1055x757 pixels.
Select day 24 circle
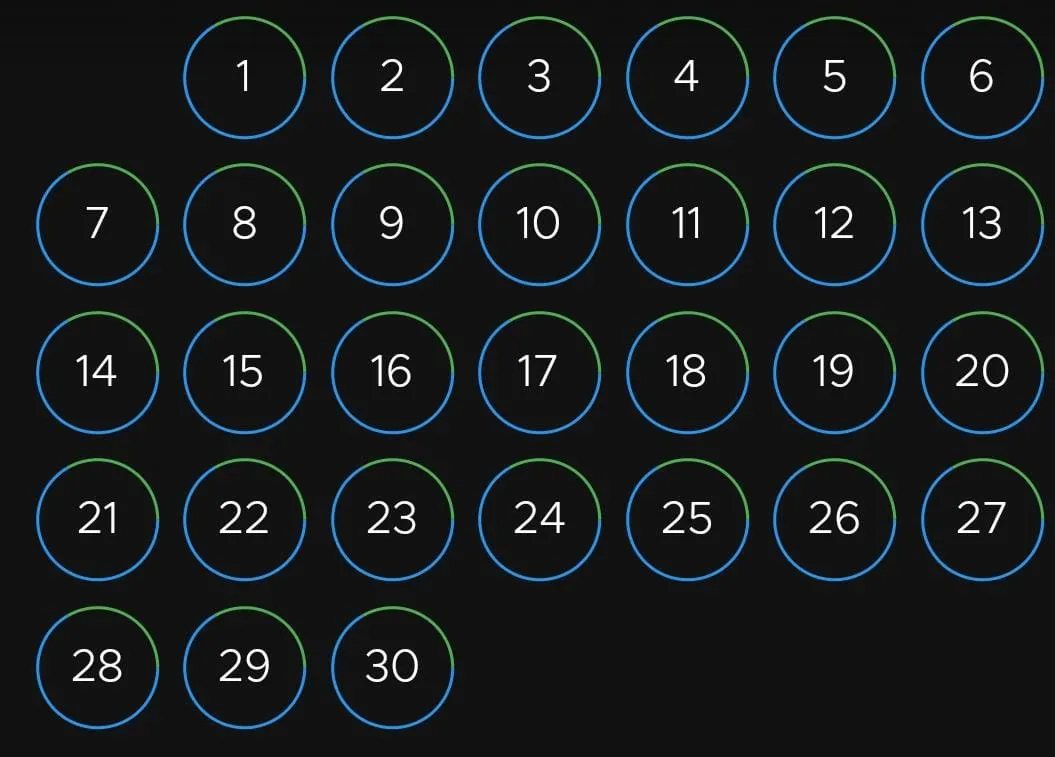[539, 519]
